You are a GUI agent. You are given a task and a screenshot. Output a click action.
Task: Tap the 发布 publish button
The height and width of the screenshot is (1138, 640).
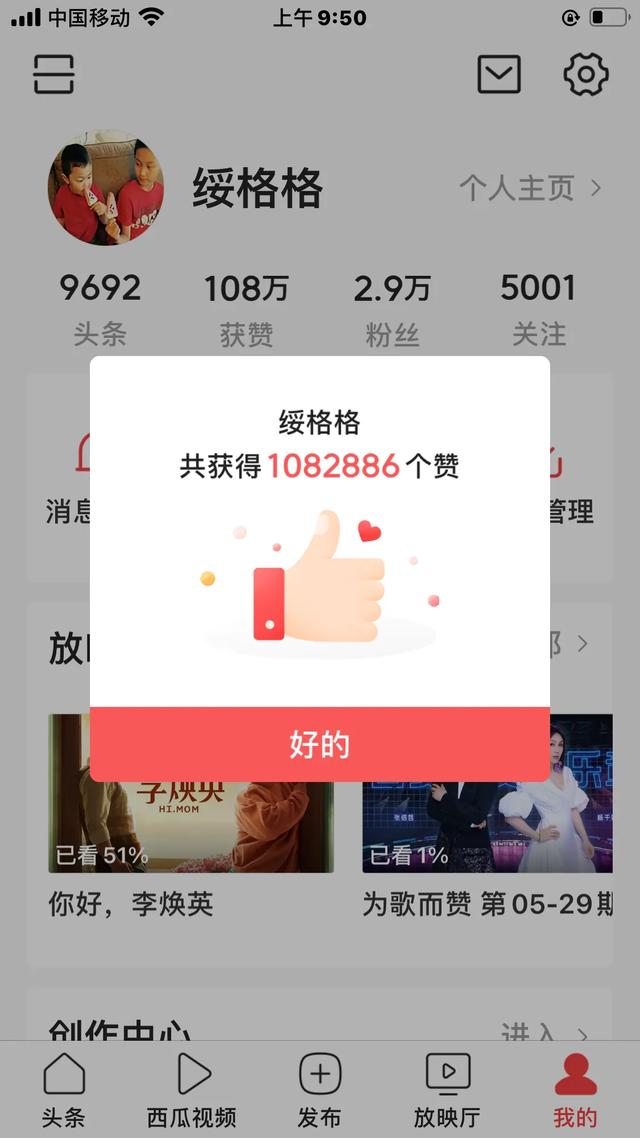320,1088
